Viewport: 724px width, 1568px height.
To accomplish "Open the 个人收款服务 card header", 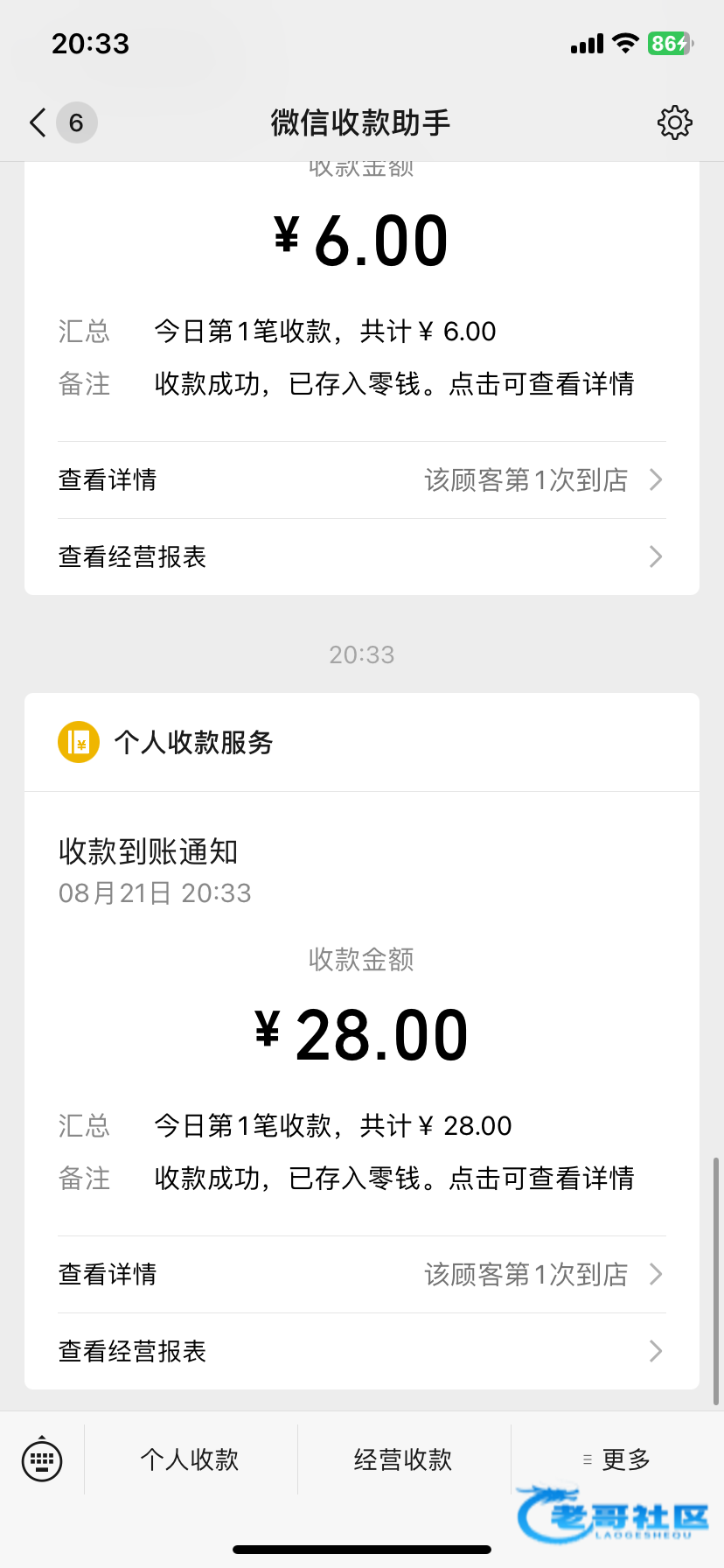I will 362,742.
